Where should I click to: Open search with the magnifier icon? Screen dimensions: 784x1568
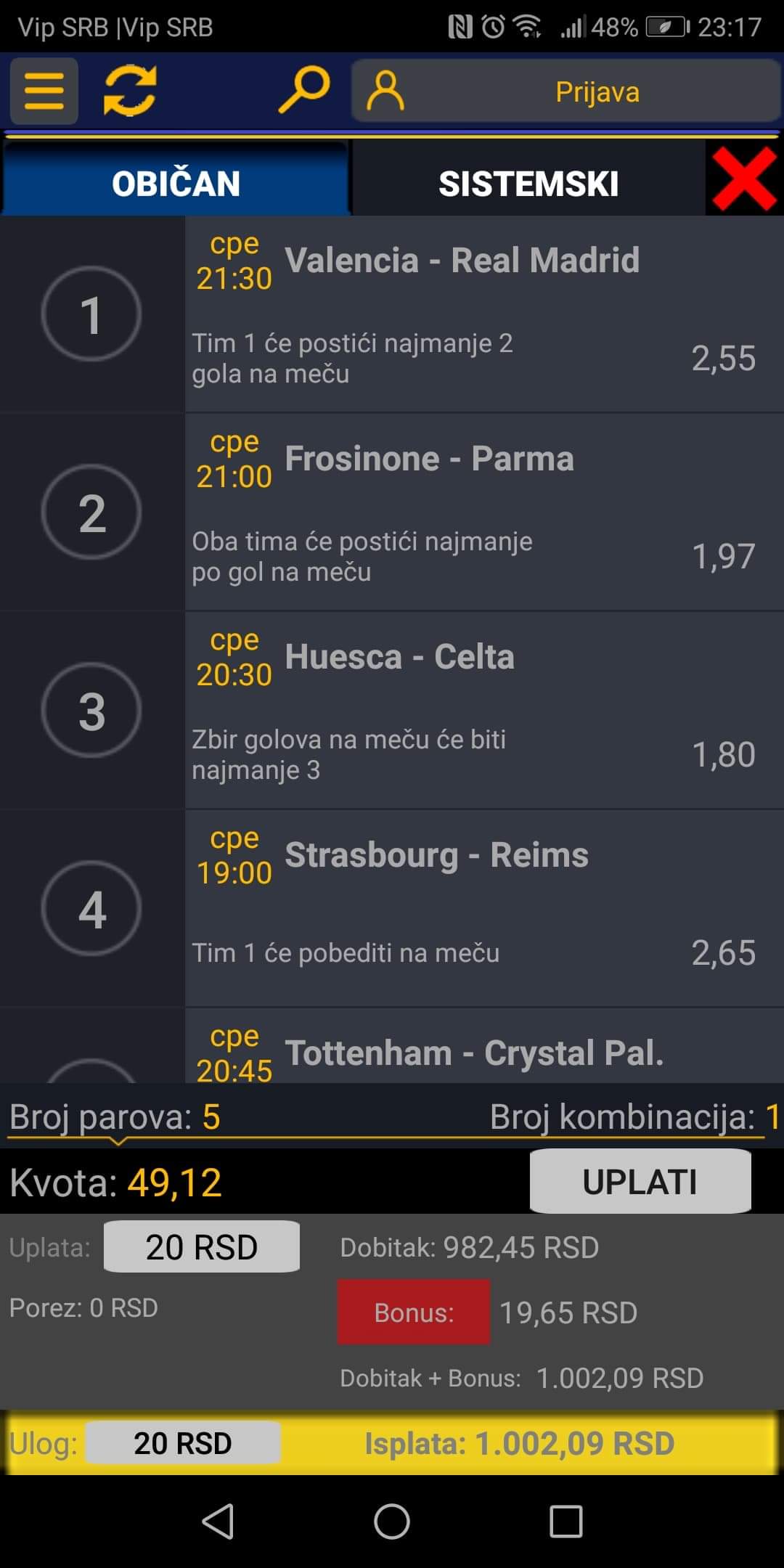tap(304, 90)
